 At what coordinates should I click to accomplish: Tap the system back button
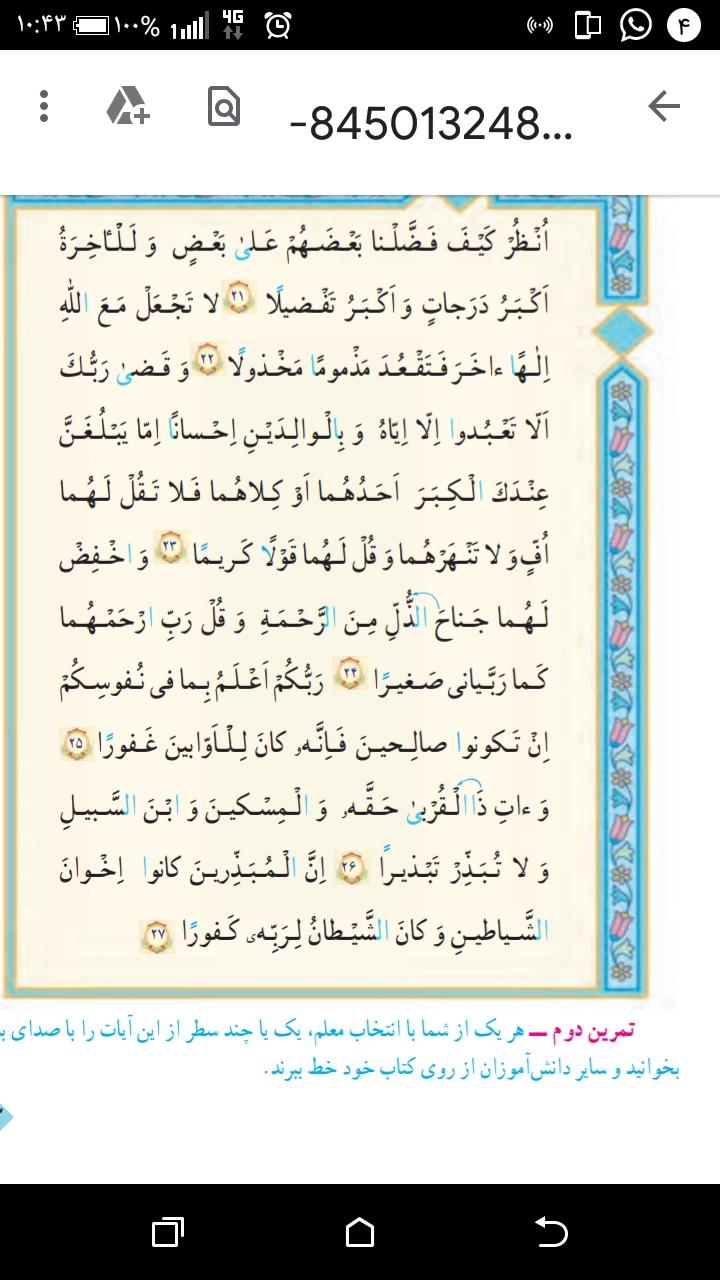551,1232
